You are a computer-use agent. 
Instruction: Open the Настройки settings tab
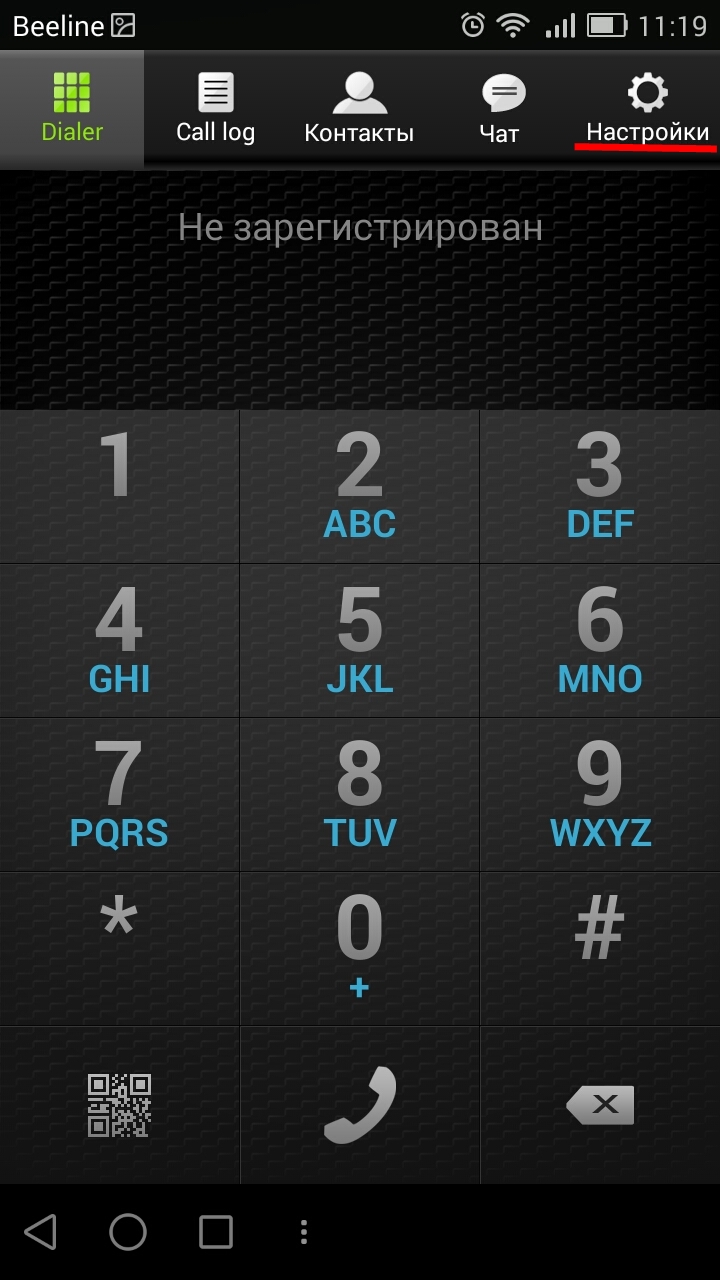[647, 110]
